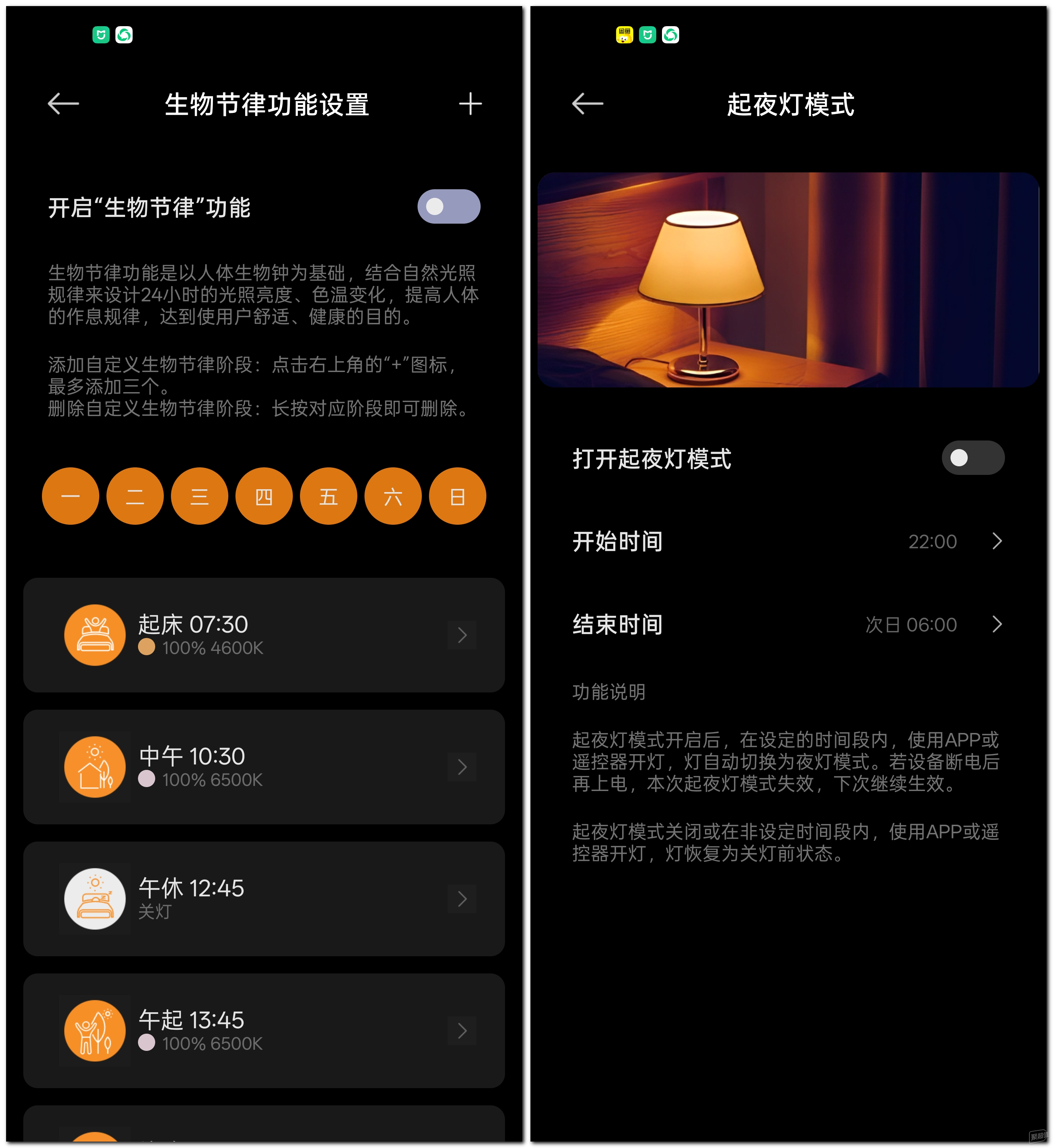Screen dimensions: 1053x1148
Task: Open the 起床 07:30 stage card
Action: coord(264,635)
